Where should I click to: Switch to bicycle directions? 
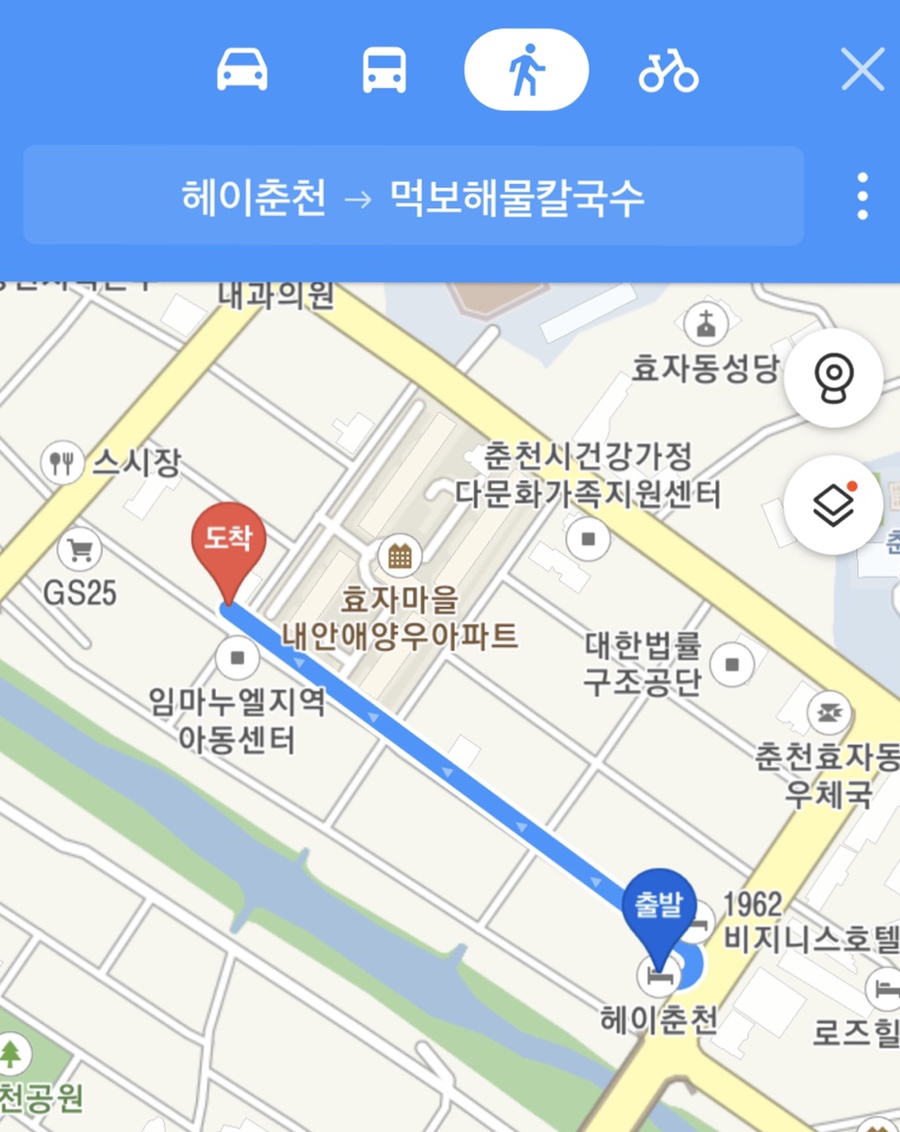pos(668,70)
